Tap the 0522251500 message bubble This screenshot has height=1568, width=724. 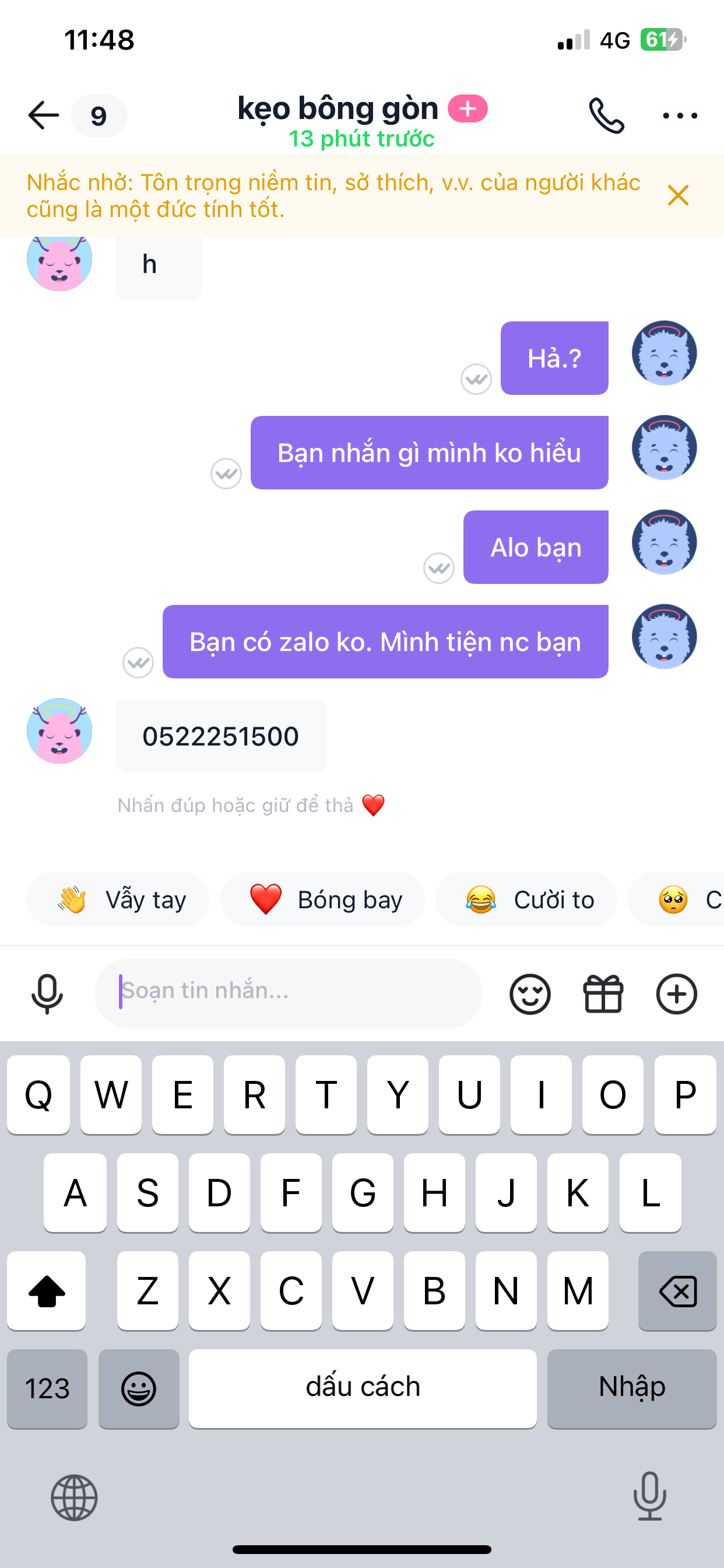(x=221, y=736)
